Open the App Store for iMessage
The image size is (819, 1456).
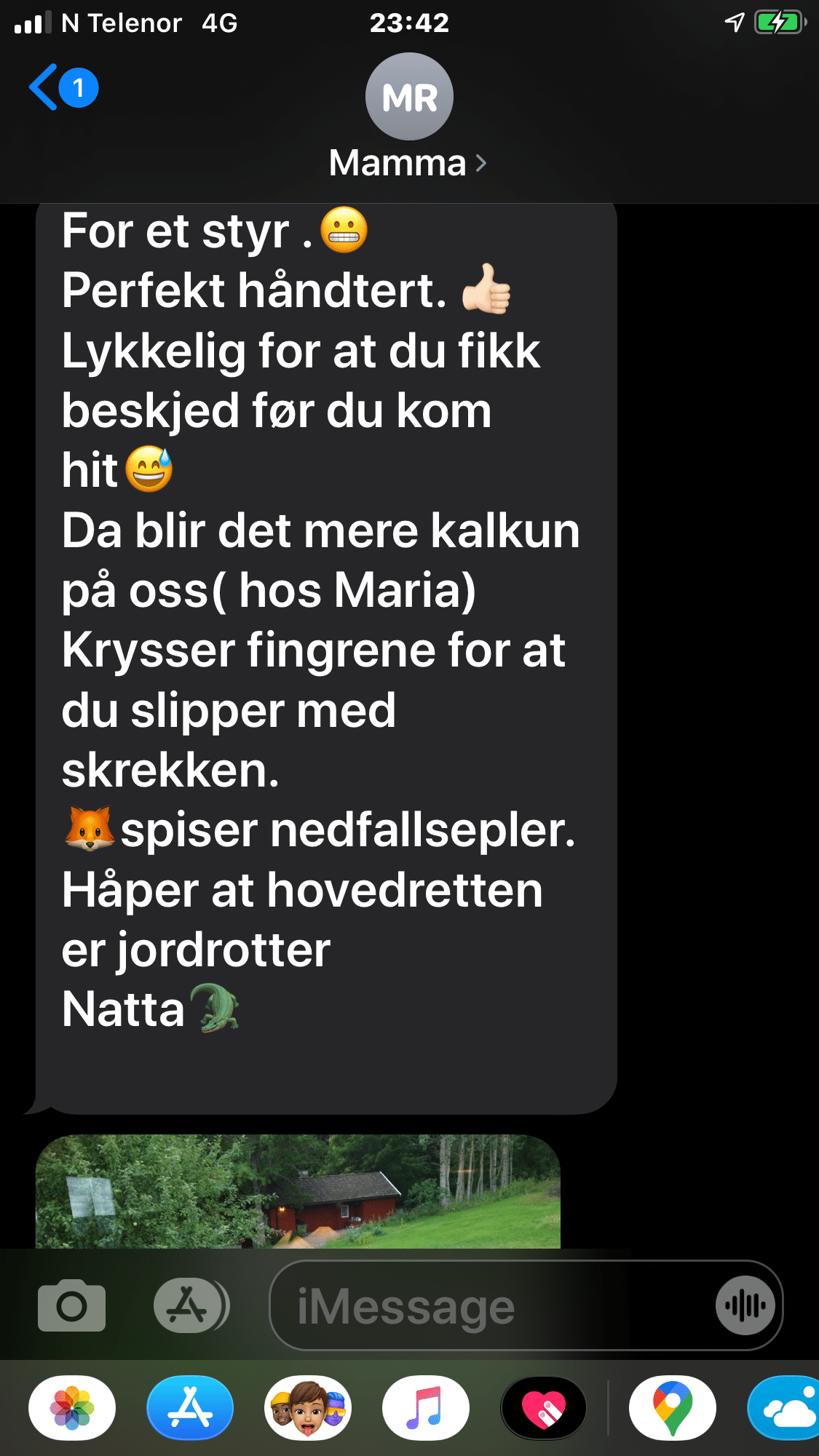point(190,1408)
